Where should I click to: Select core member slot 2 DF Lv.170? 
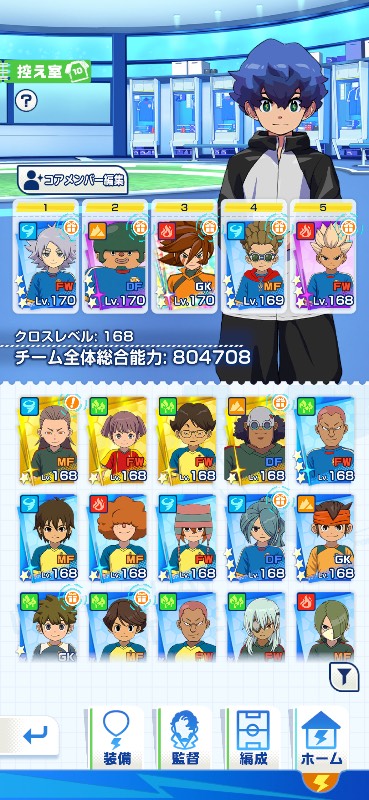pos(115,257)
